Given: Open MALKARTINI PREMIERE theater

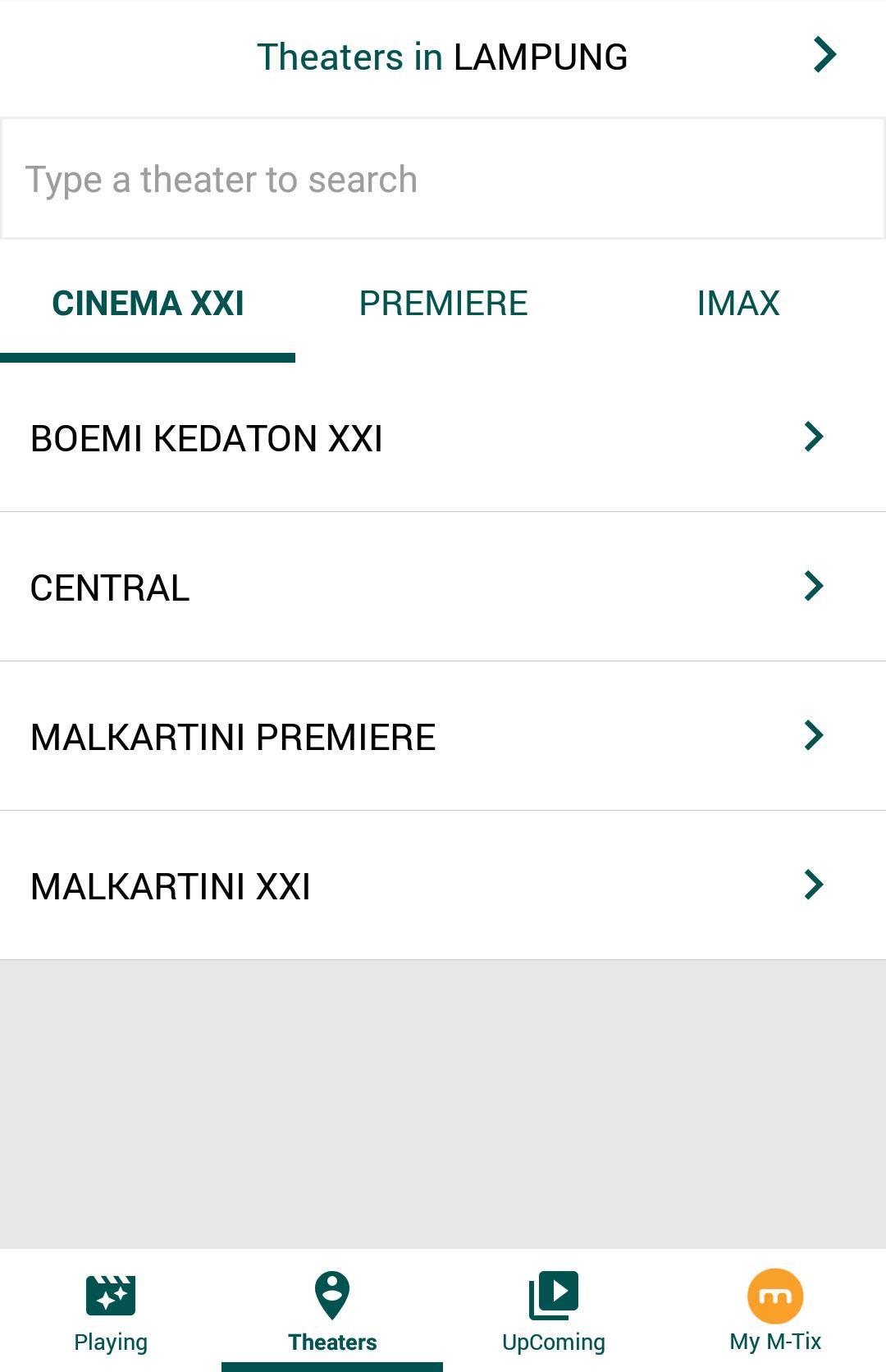Looking at the screenshot, I should [x=443, y=736].
